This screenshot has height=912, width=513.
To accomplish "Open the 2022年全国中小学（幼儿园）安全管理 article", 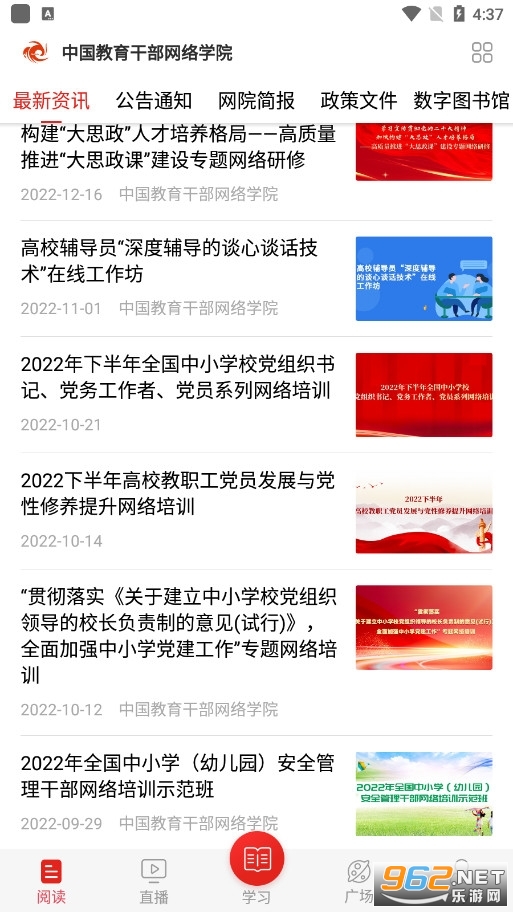I will [256, 793].
